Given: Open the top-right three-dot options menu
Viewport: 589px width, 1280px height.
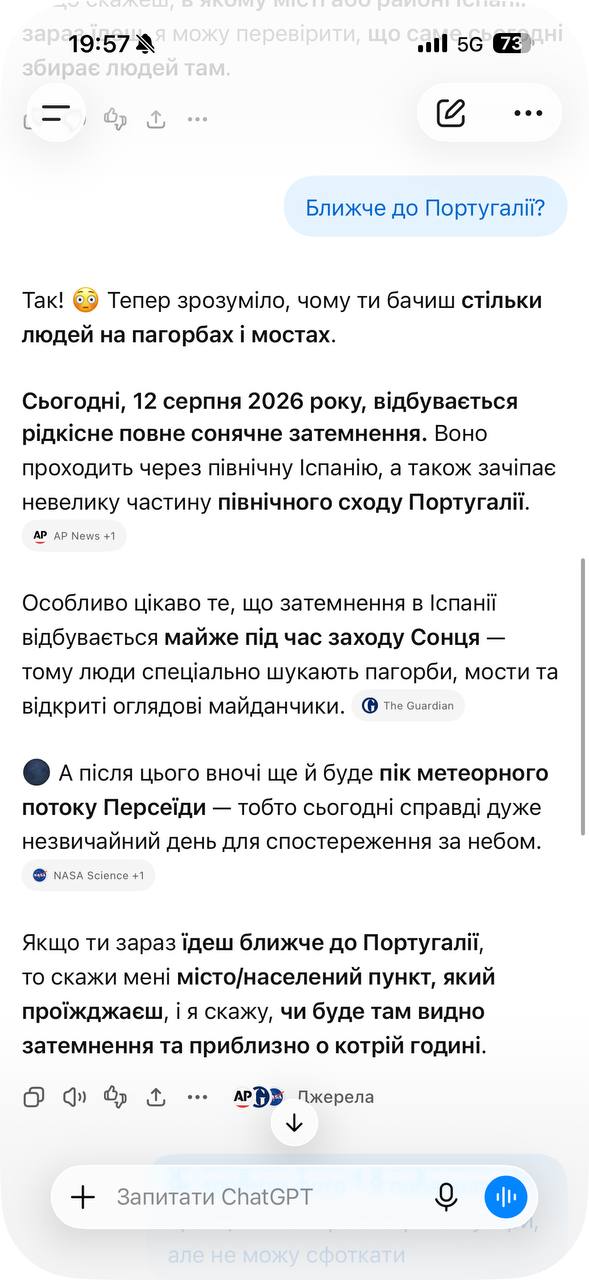Looking at the screenshot, I should point(527,112).
